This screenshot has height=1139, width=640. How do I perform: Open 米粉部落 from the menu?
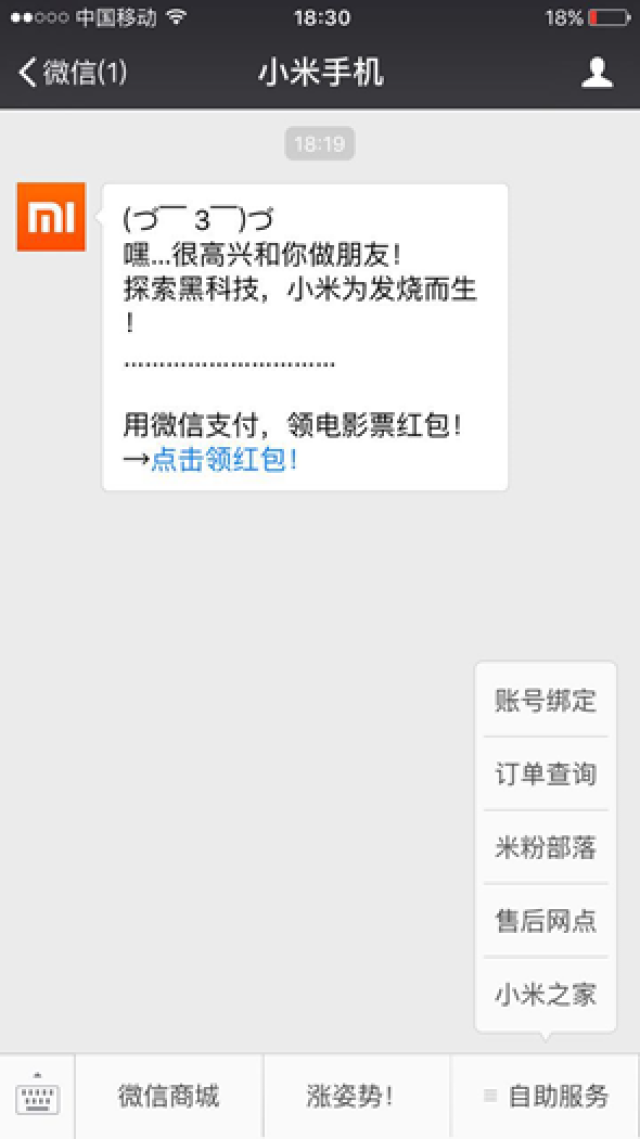[546, 847]
